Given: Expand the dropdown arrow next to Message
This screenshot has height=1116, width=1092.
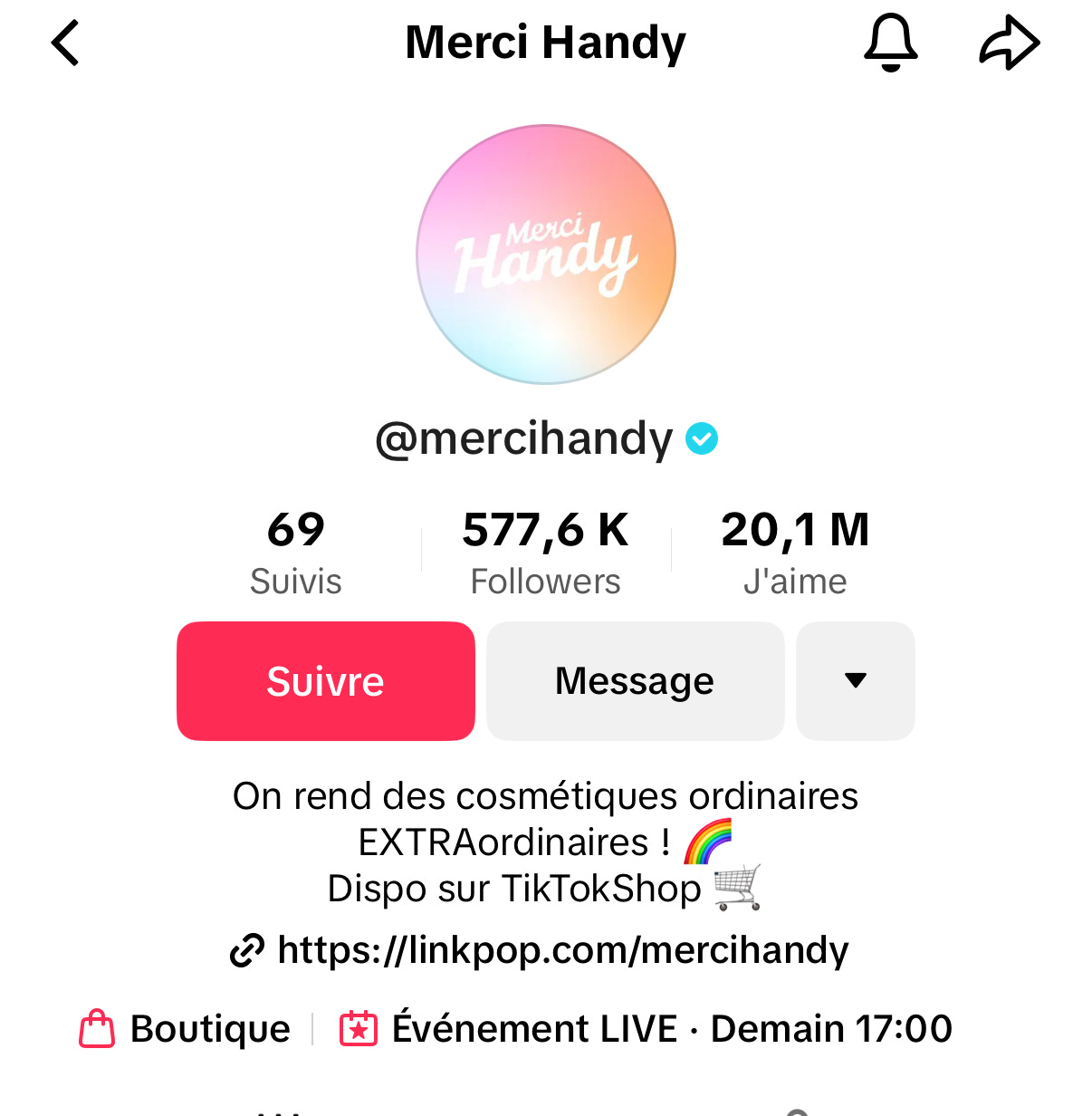Looking at the screenshot, I should (x=855, y=681).
